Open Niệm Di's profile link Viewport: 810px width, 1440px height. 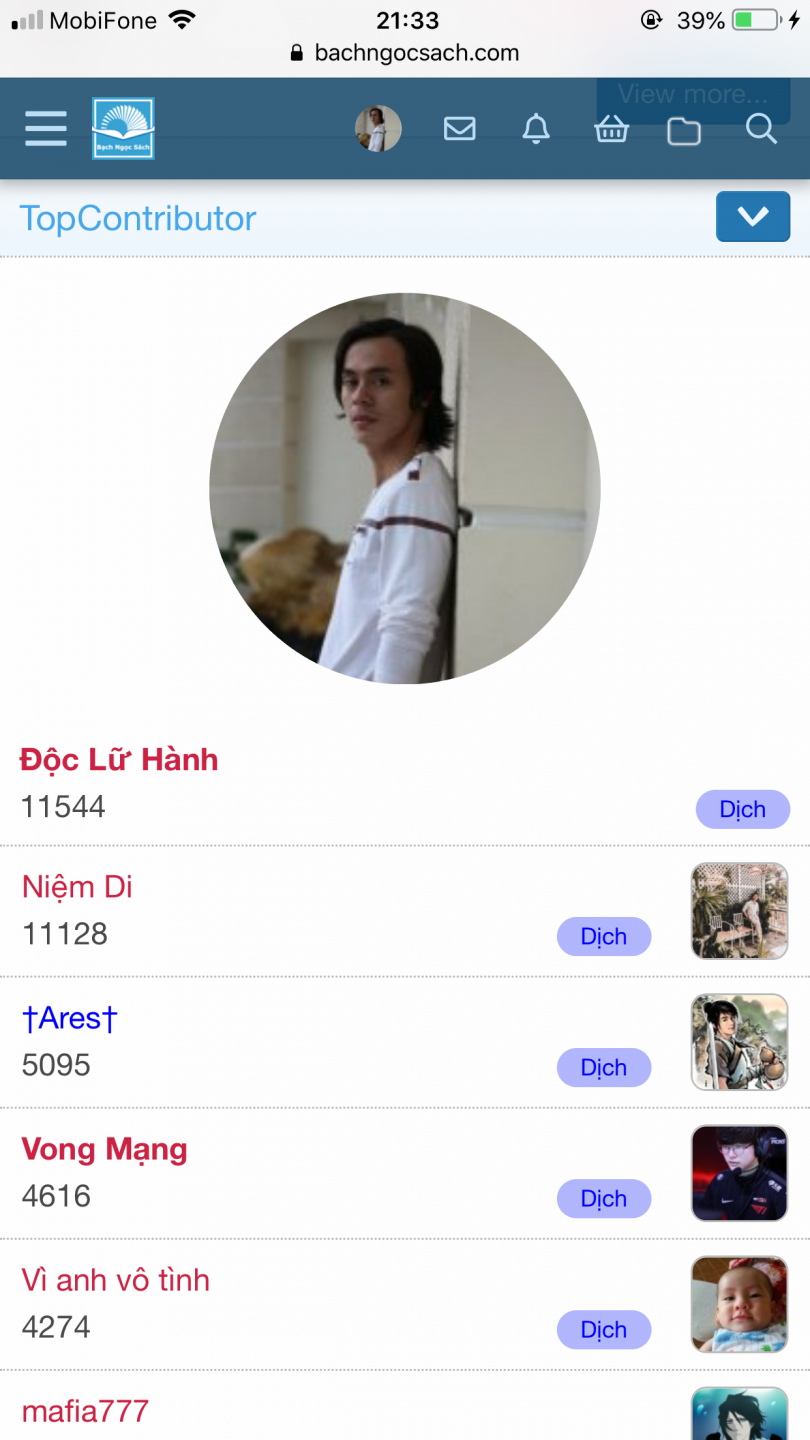tap(77, 887)
